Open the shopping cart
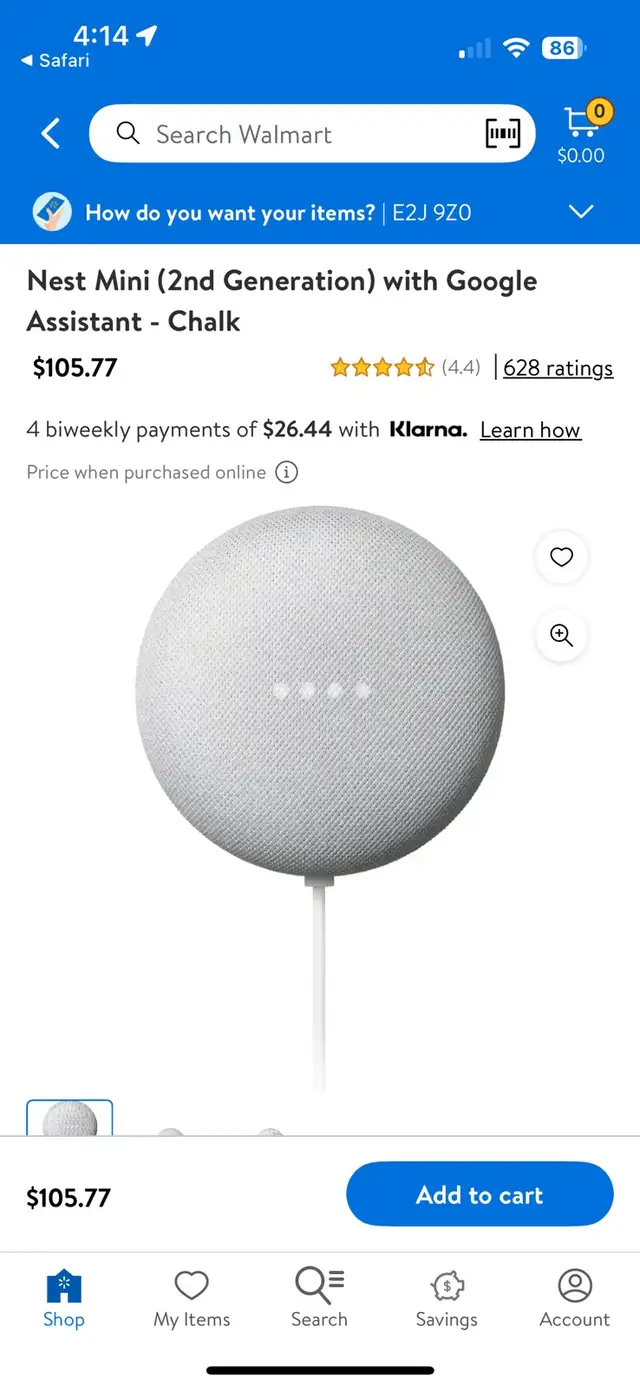Image resolution: width=640 pixels, height=1388 pixels. [582, 132]
